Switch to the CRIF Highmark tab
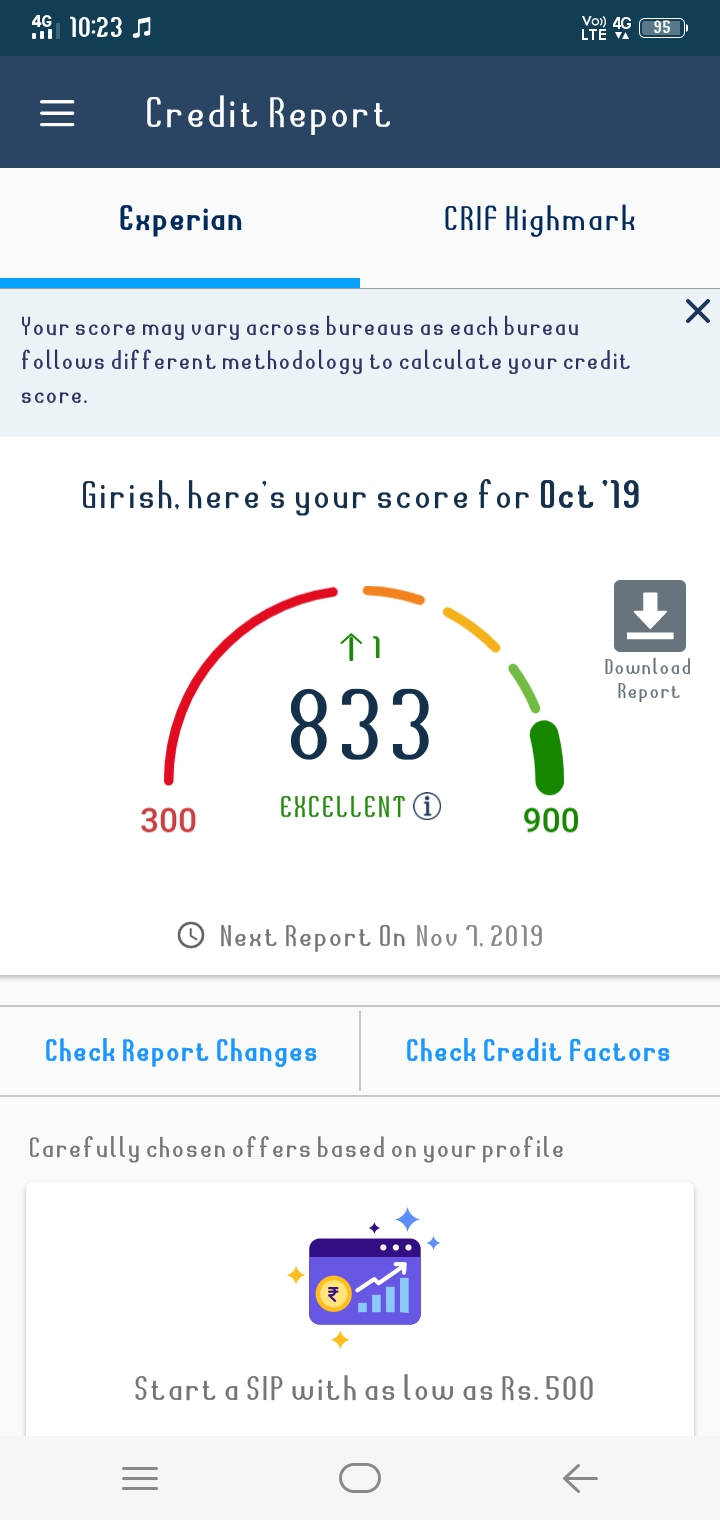720x1520 pixels. click(540, 220)
